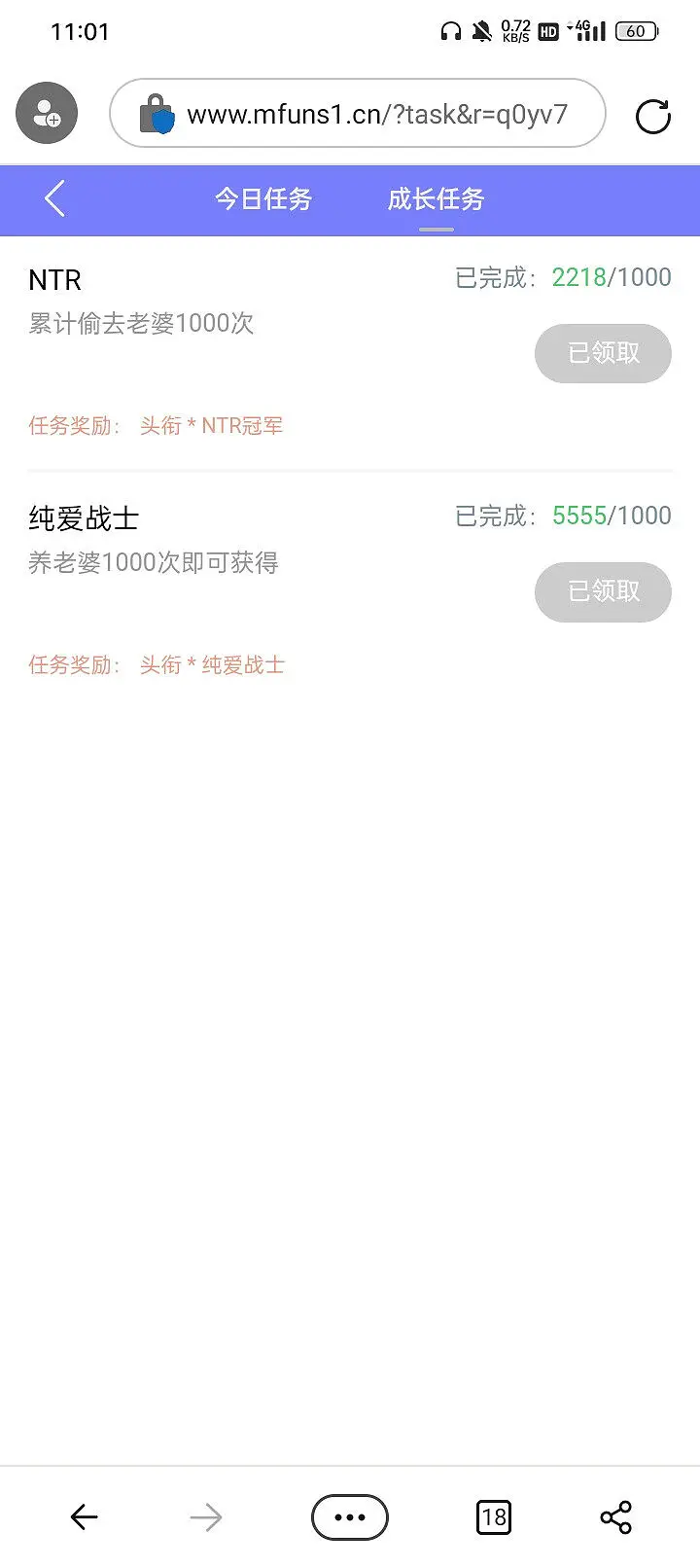700x1568 pixels.
Task: Share this page via share icon
Action: (616, 1517)
